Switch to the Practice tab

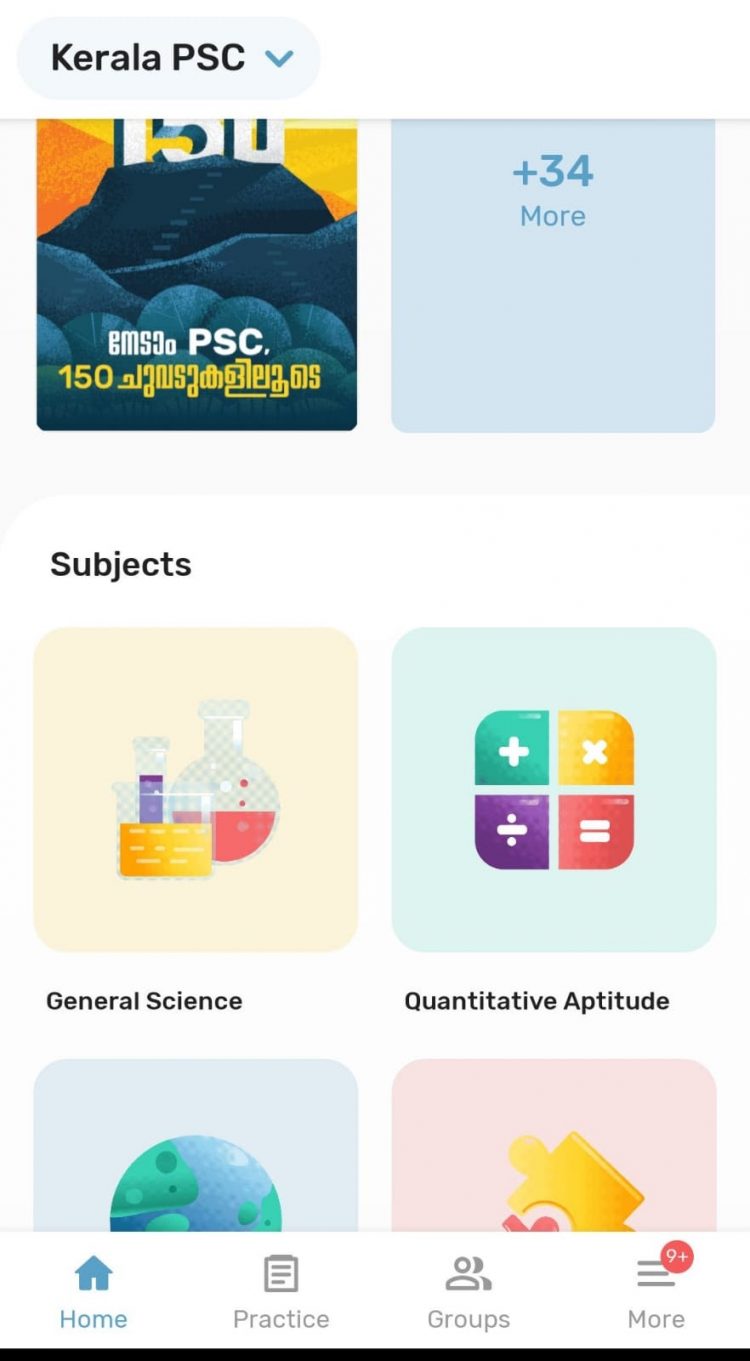click(x=281, y=1292)
